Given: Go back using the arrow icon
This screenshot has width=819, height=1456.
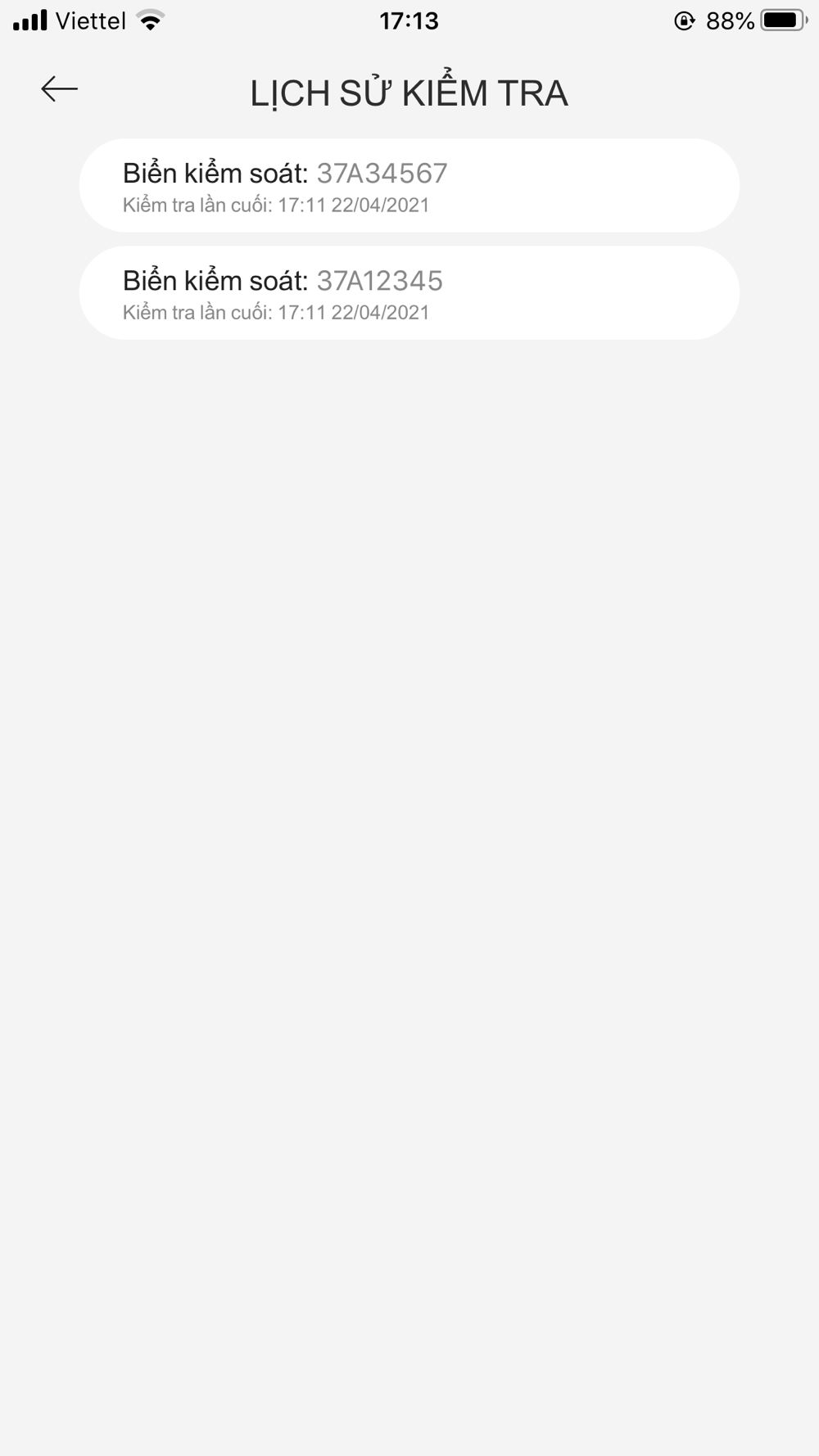Looking at the screenshot, I should coord(60,89).
